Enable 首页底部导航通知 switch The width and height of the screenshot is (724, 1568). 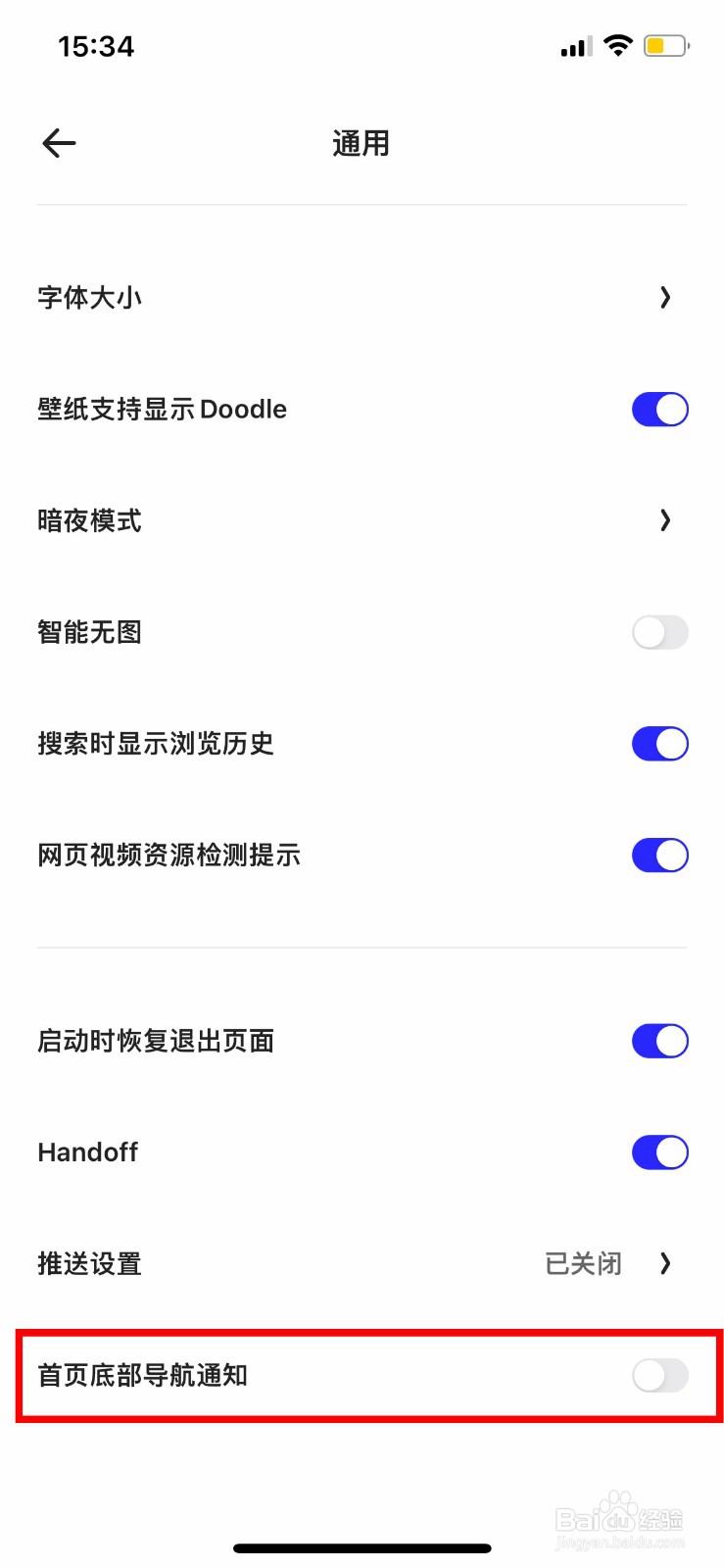(x=659, y=1375)
